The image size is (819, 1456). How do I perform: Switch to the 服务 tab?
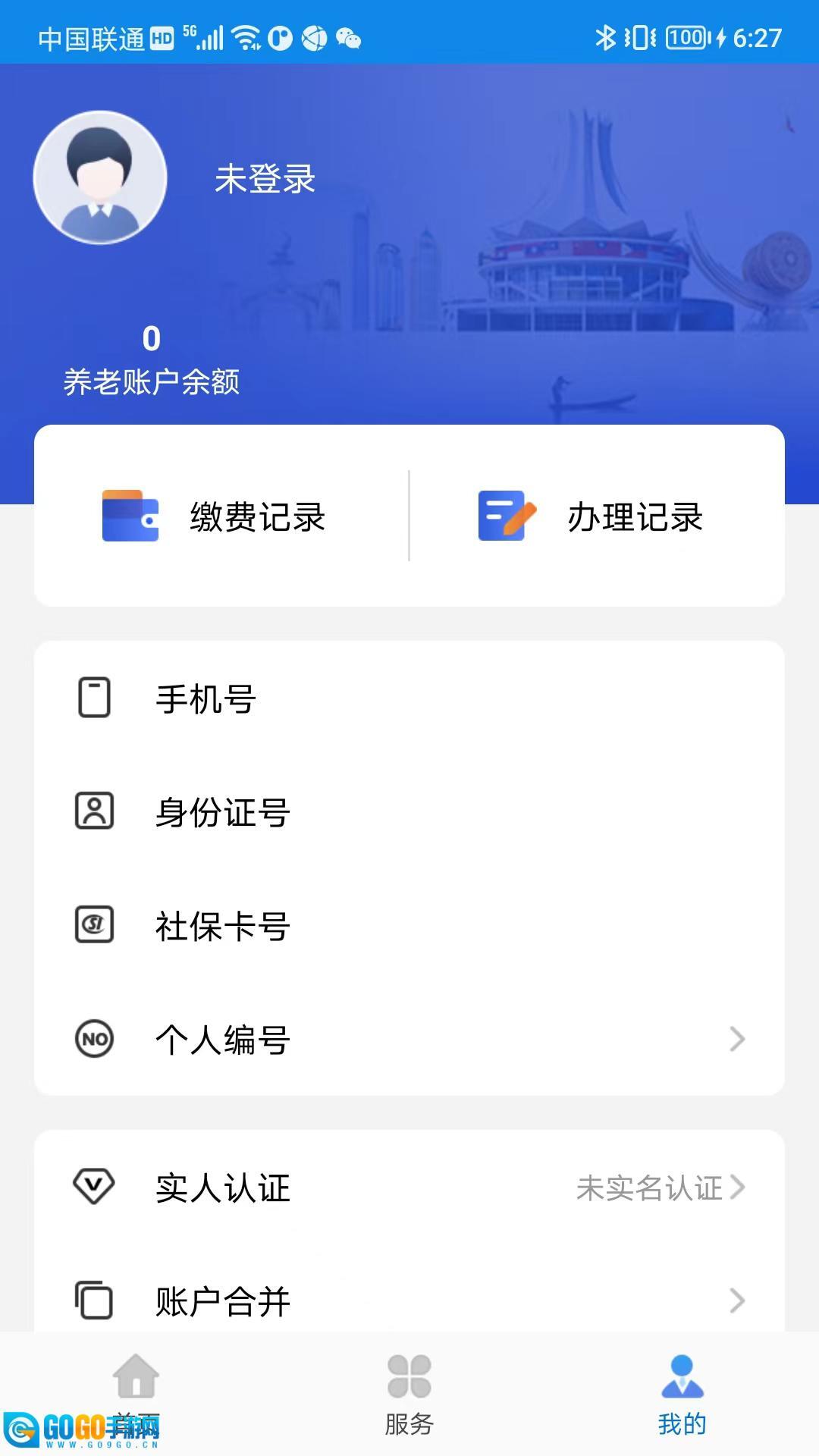pyautogui.click(x=409, y=1394)
